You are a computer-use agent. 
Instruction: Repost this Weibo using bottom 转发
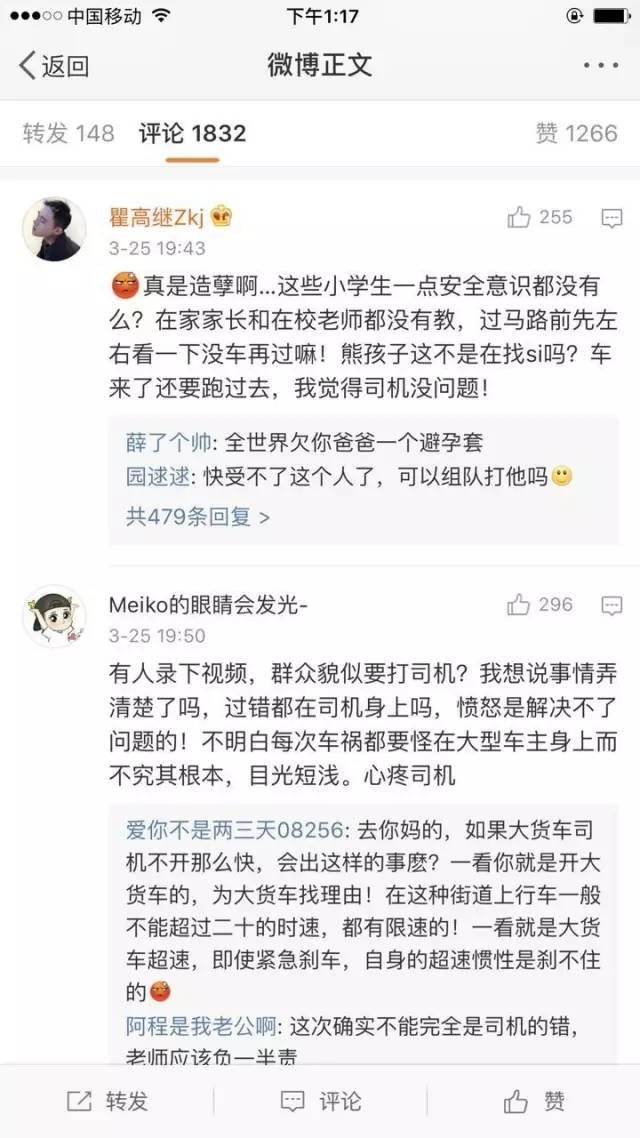(107, 1101)
